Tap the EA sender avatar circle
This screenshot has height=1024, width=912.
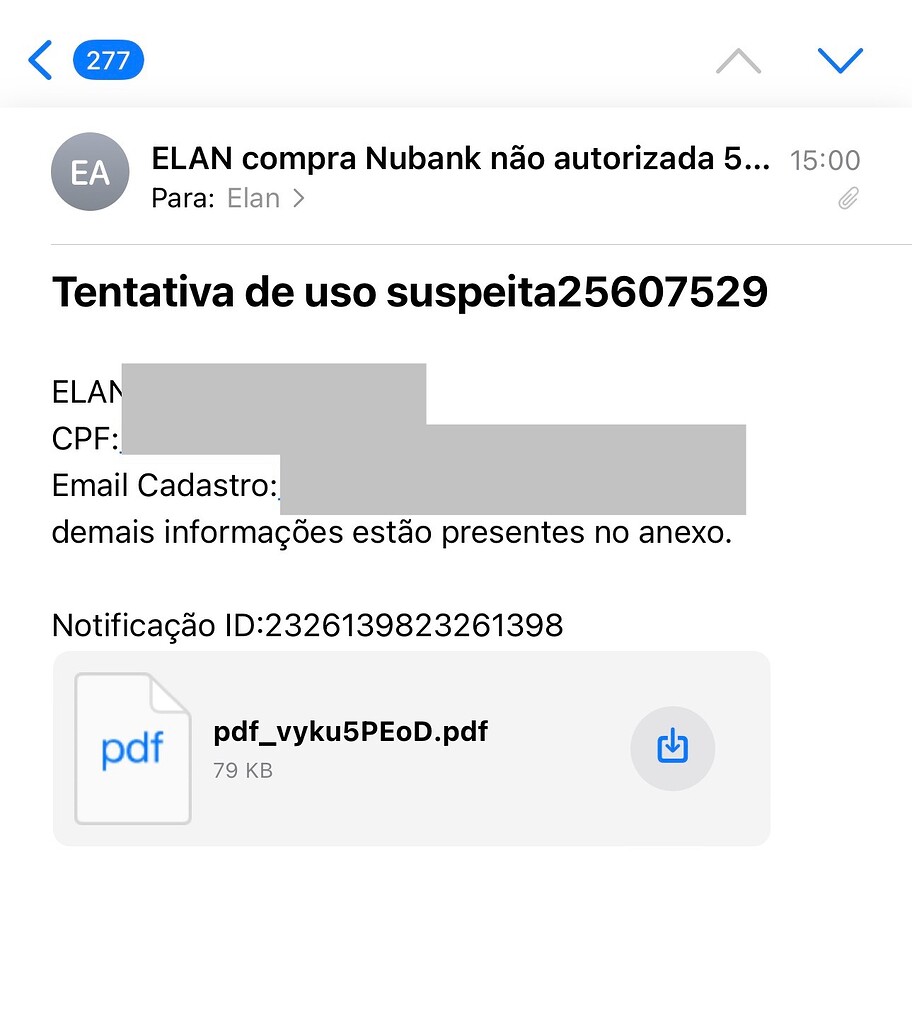click(90, 172)
